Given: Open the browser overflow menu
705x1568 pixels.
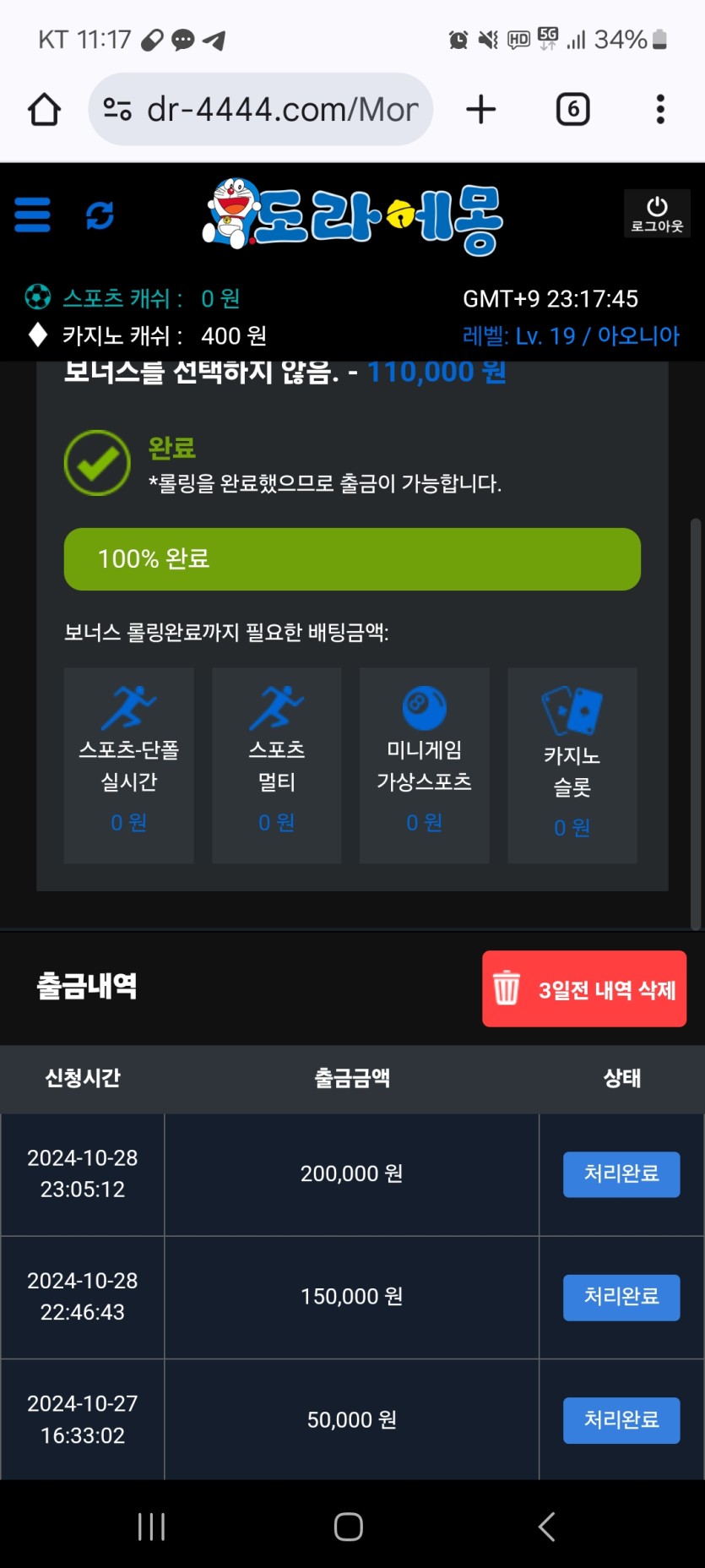Looking at the screenshot, I should click(x=660, y=110).
